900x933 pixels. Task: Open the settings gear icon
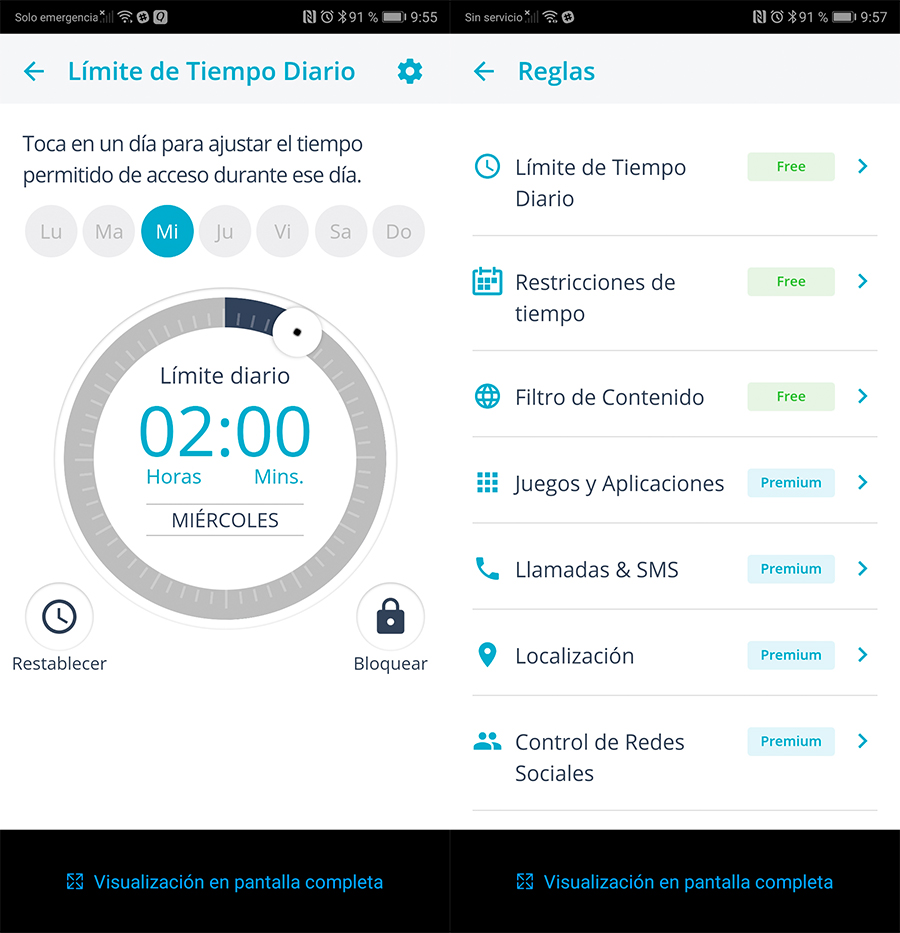pos(410,71)
